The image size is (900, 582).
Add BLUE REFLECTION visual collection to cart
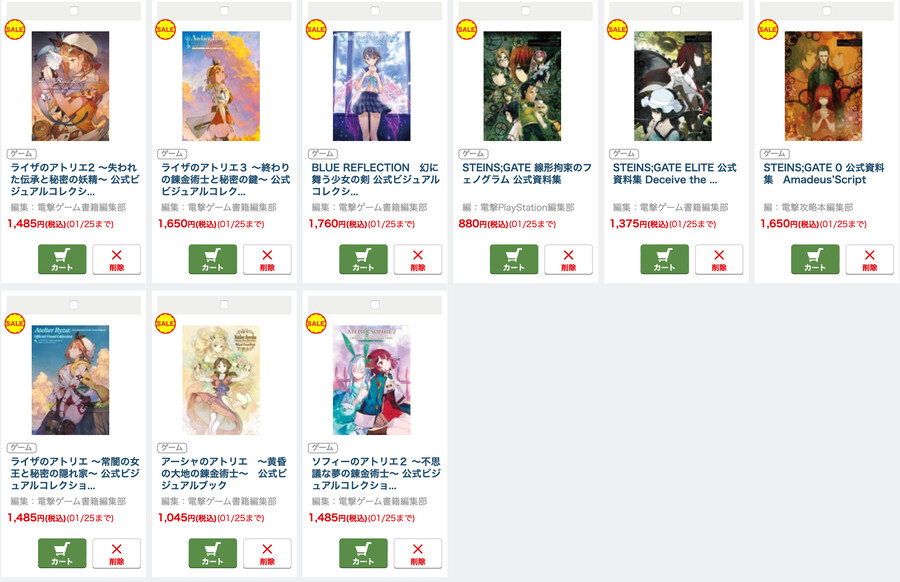(364, 259)
